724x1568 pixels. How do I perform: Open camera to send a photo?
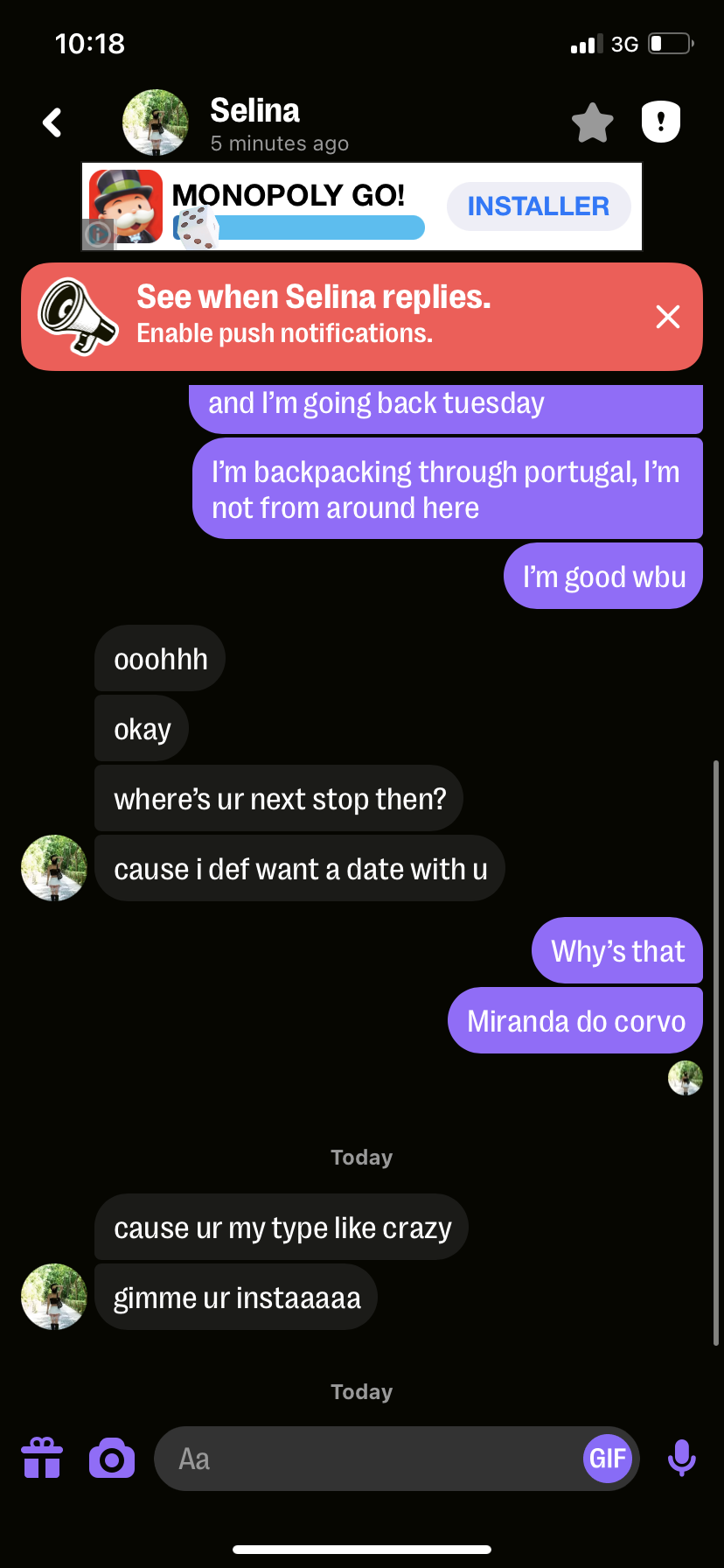112,1459
